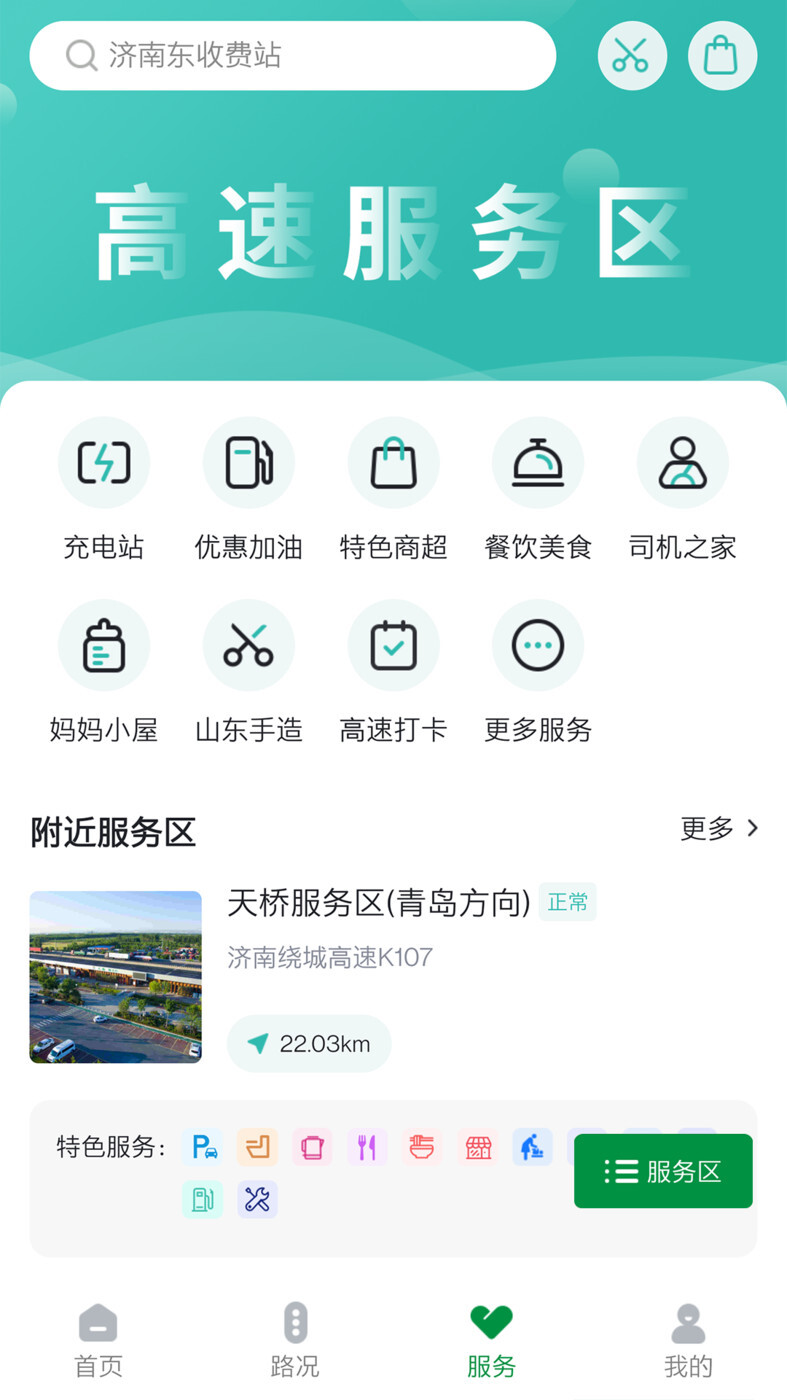Viewport: 787px width, 1400px height.
Task: Open 更多服务 more services
Action: coord(537,645)
